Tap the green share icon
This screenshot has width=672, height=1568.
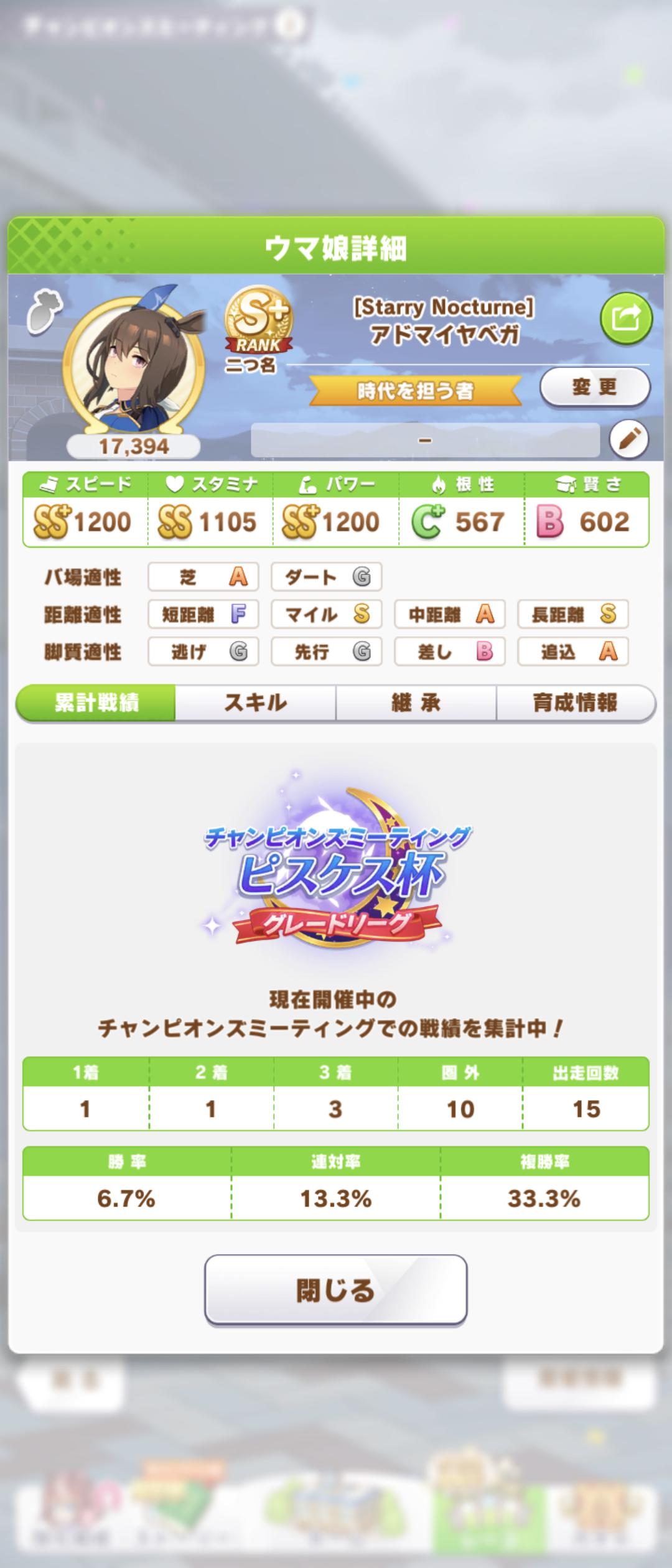click(626, 319)
